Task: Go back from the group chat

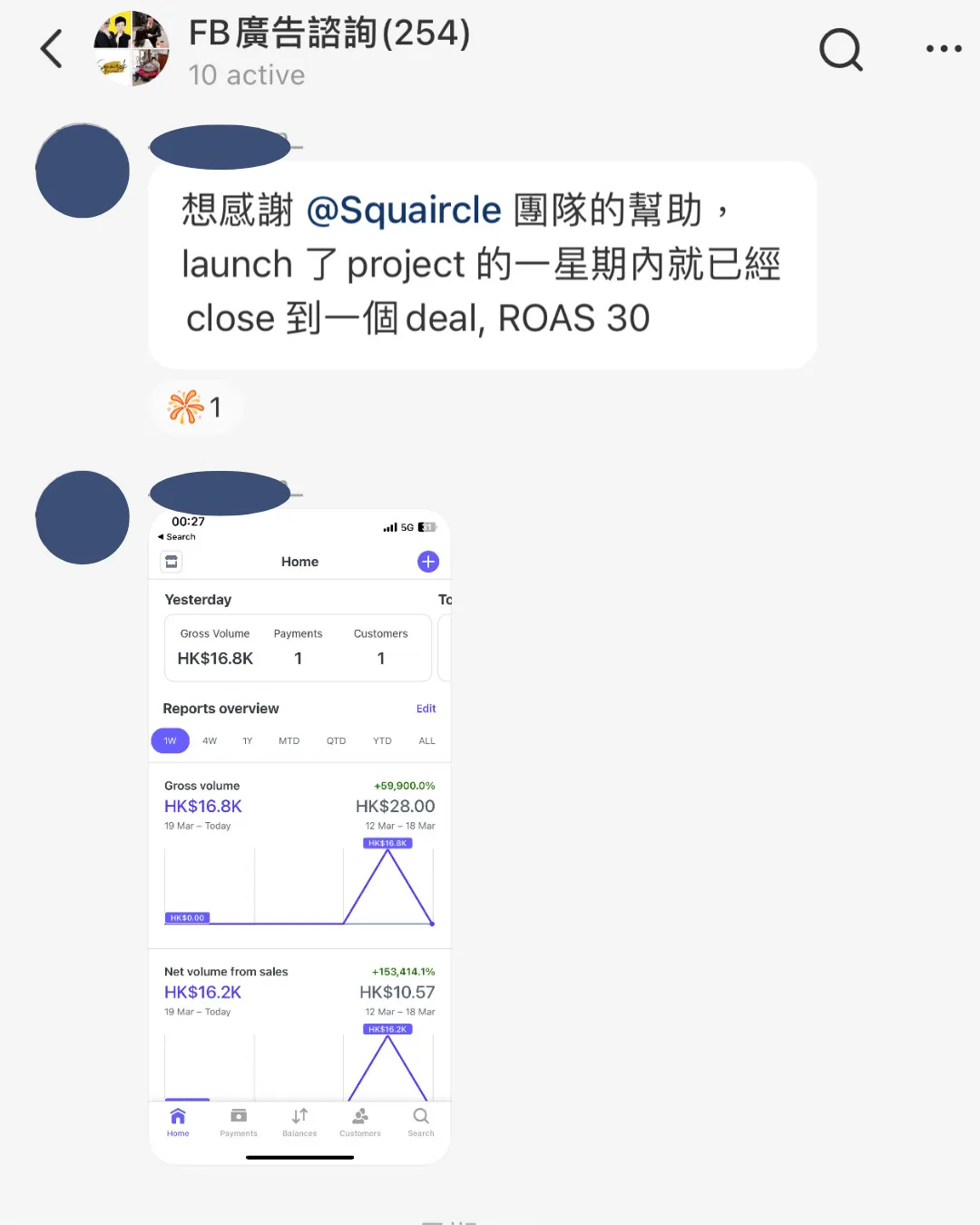Action: coord(52,49)
